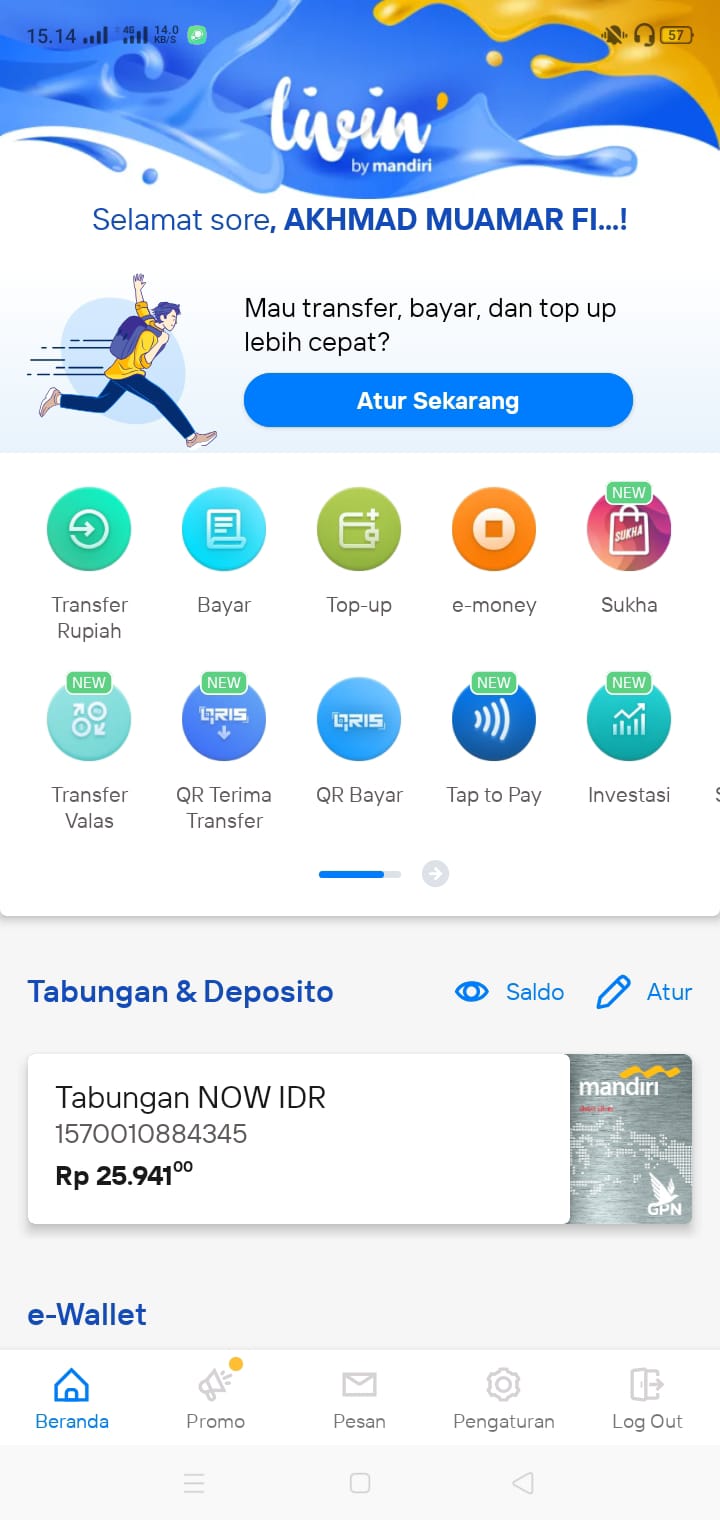Tap the system back button
This screenshot has width=720, height=1520.
coord(523,1483)
